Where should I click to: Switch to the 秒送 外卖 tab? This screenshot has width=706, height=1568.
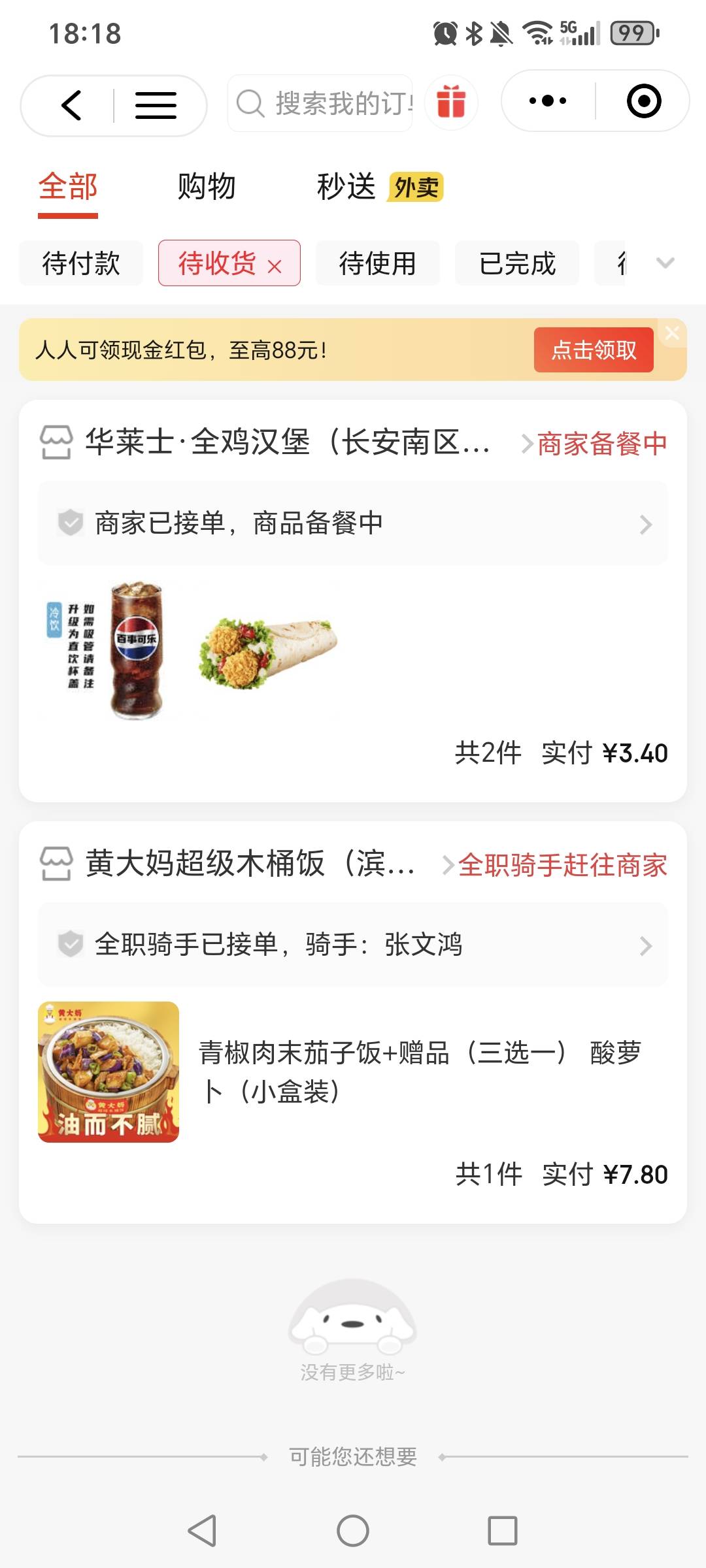click(379, 187)
